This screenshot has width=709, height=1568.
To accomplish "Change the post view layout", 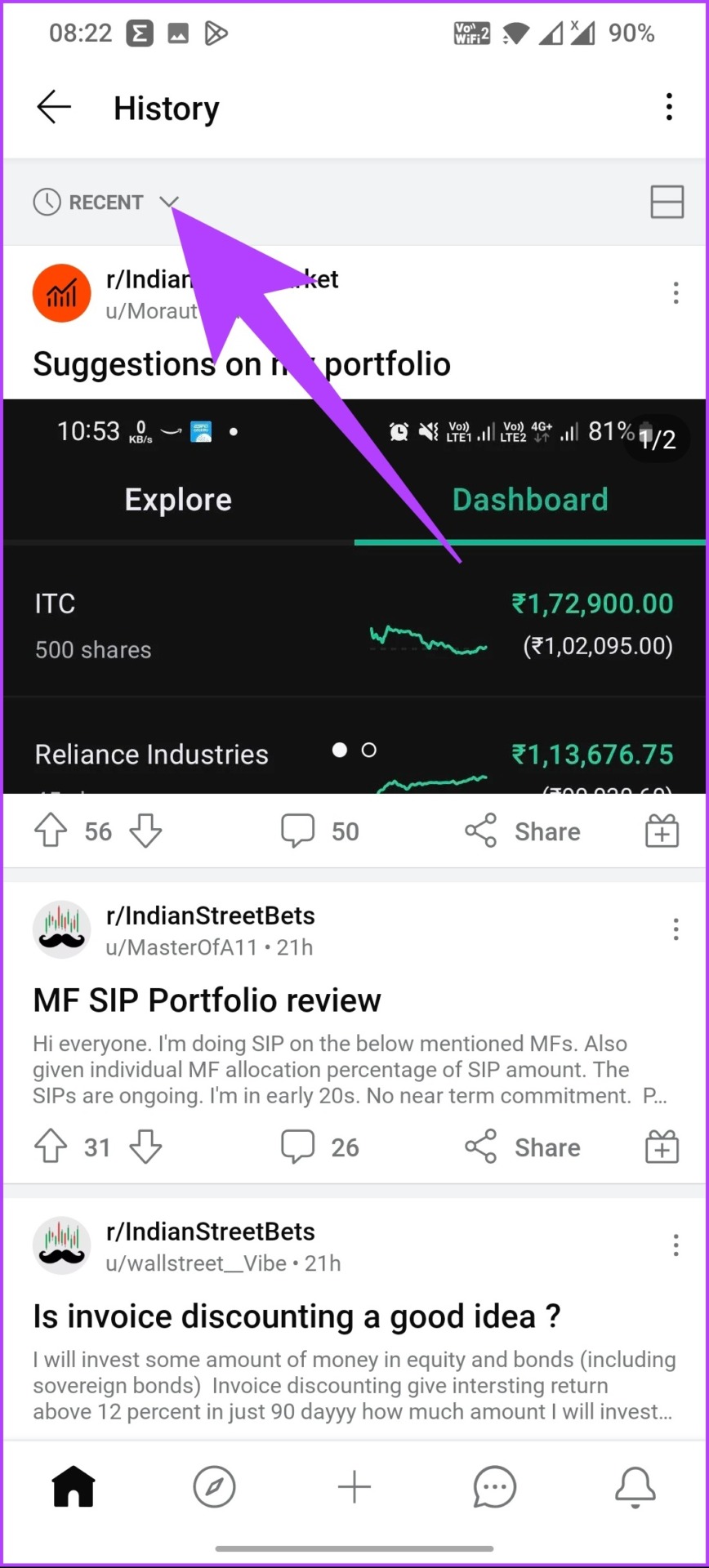I will [x=667, y=202].
